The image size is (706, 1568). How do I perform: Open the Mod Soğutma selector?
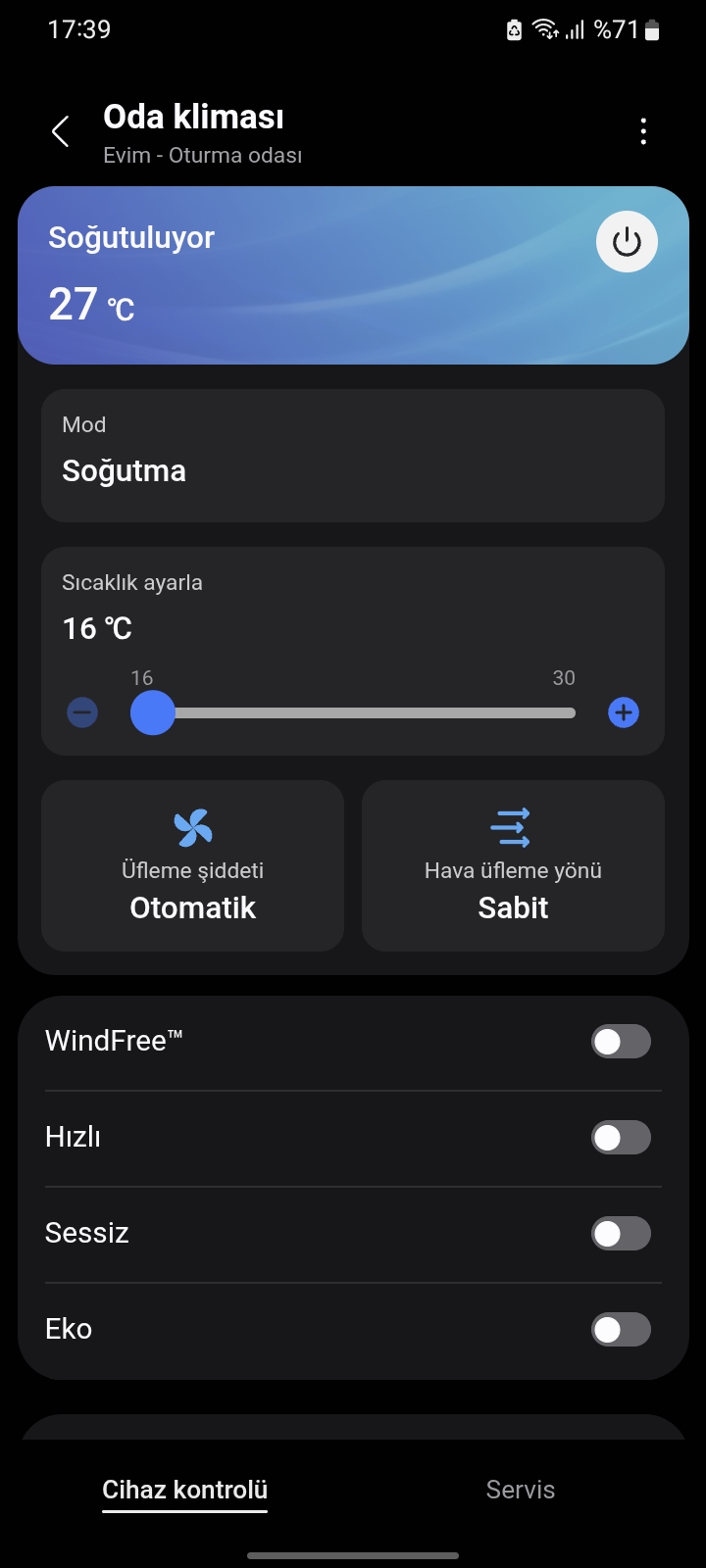tap(353, 456)
